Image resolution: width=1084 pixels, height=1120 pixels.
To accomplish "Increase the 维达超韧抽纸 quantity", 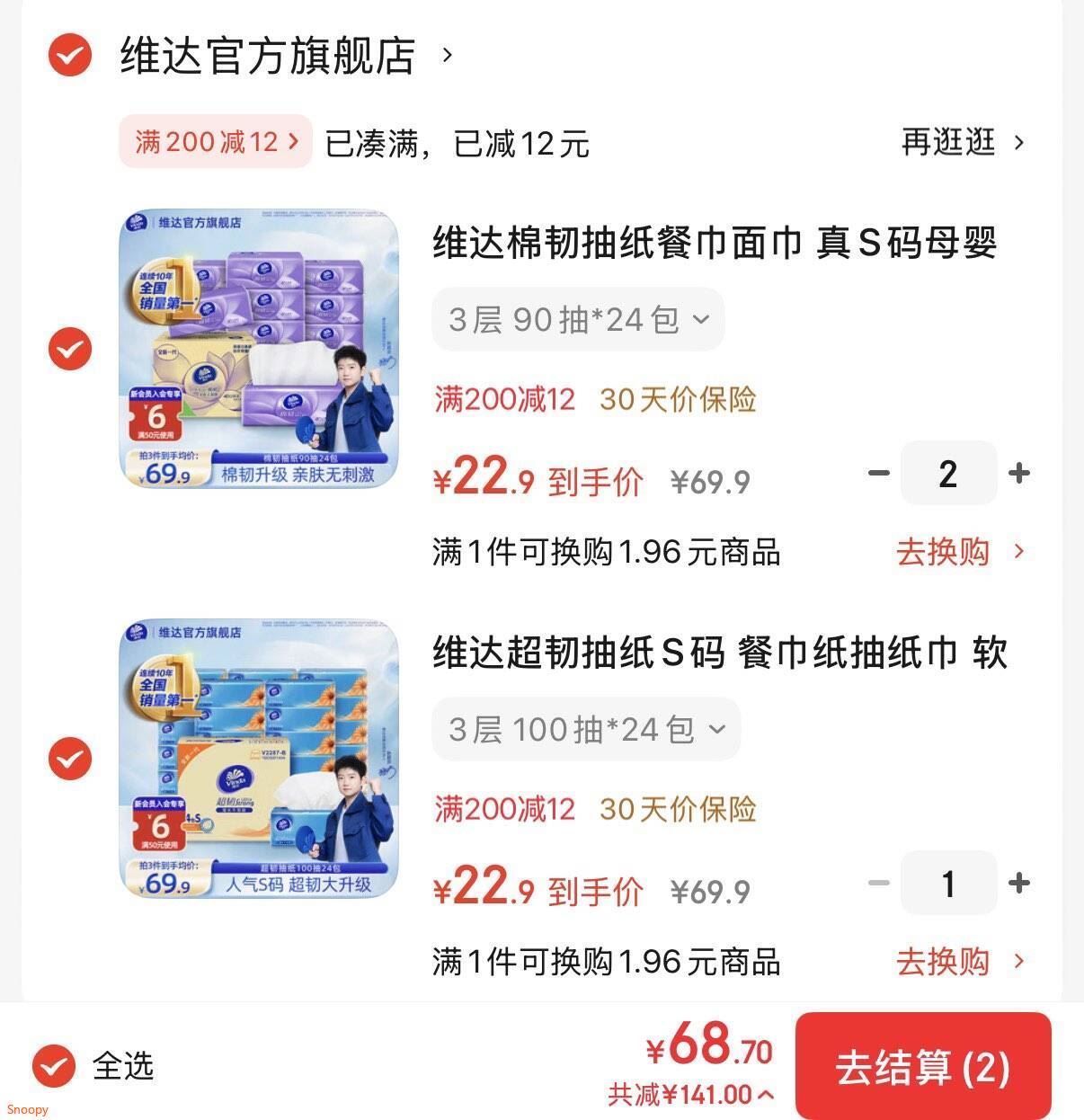I will point(1019,883).
